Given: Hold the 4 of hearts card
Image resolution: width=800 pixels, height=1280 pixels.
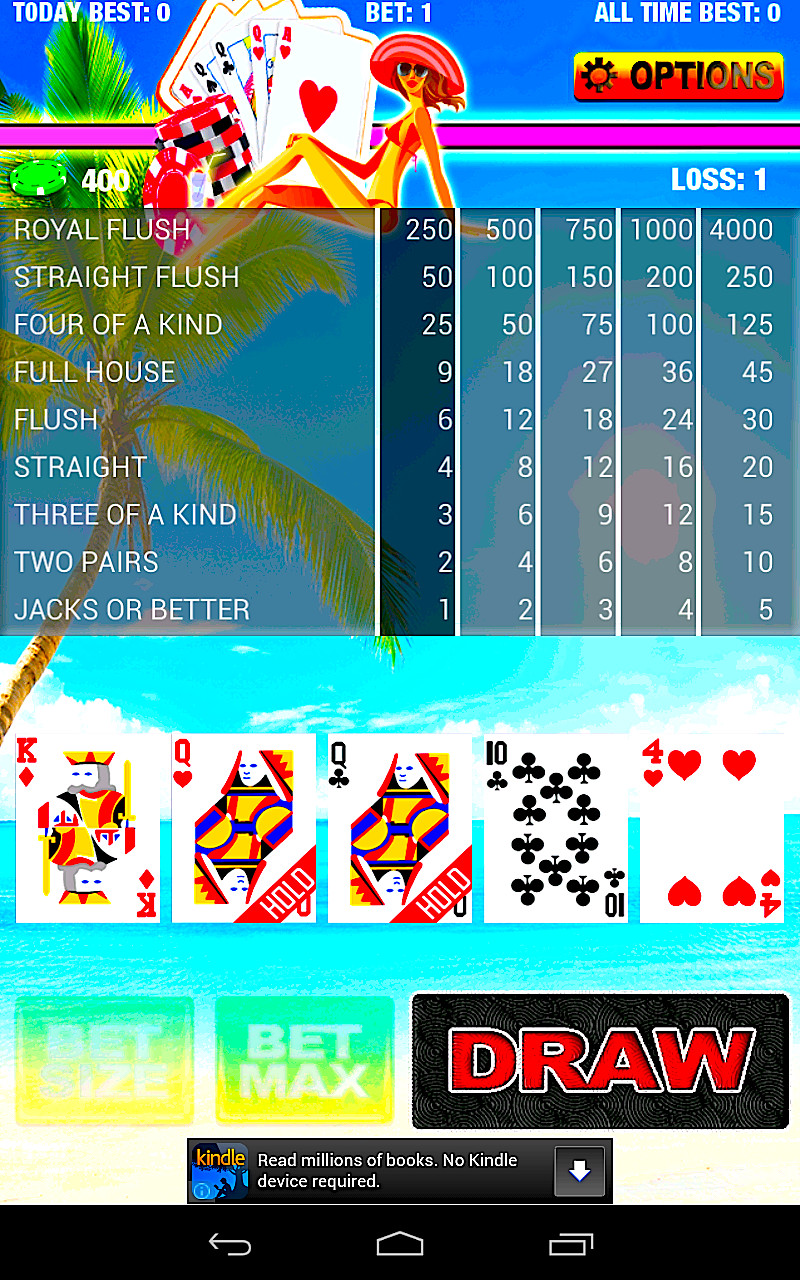Looking at the screenshot, I should click(x=712, y=828).
